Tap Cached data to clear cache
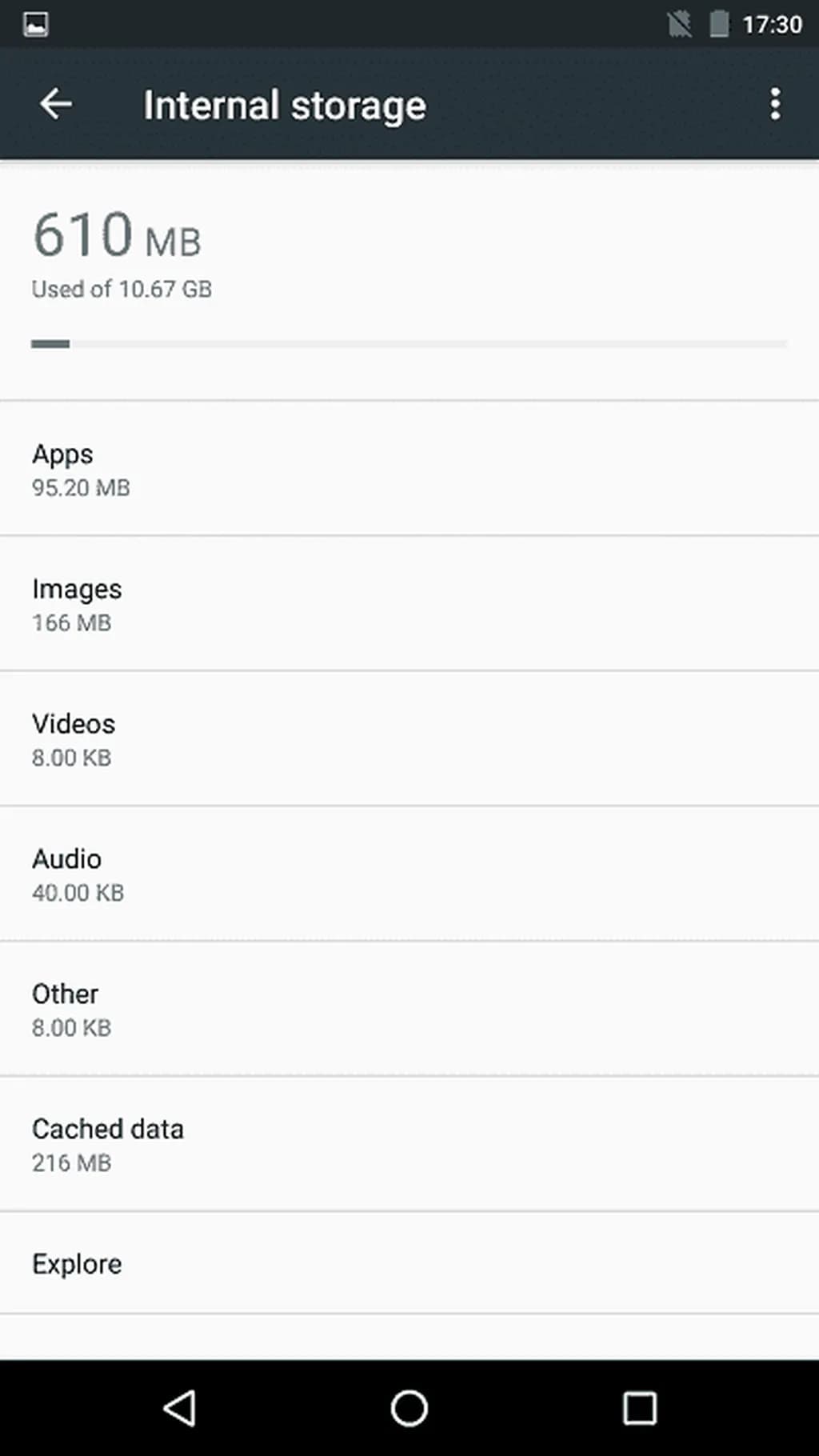The image size is (819, 1456). (x=409, y=1145)
